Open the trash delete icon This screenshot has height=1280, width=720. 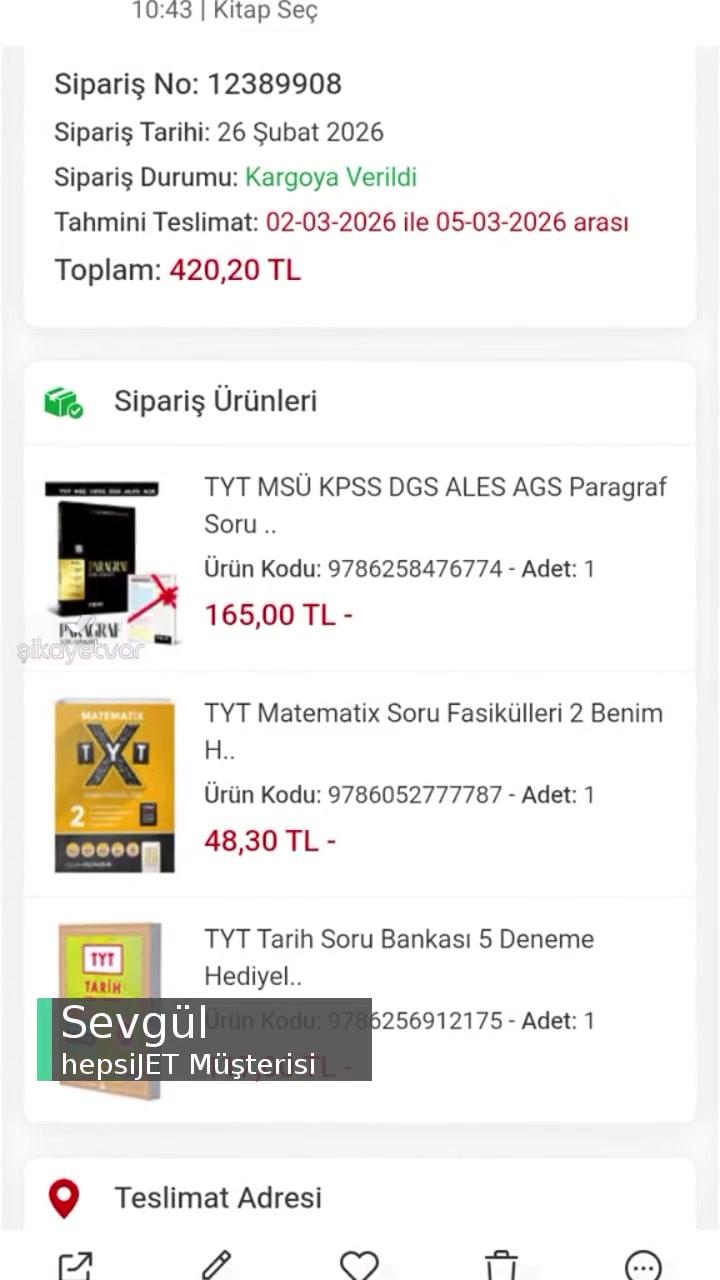tap(501, 1265)
